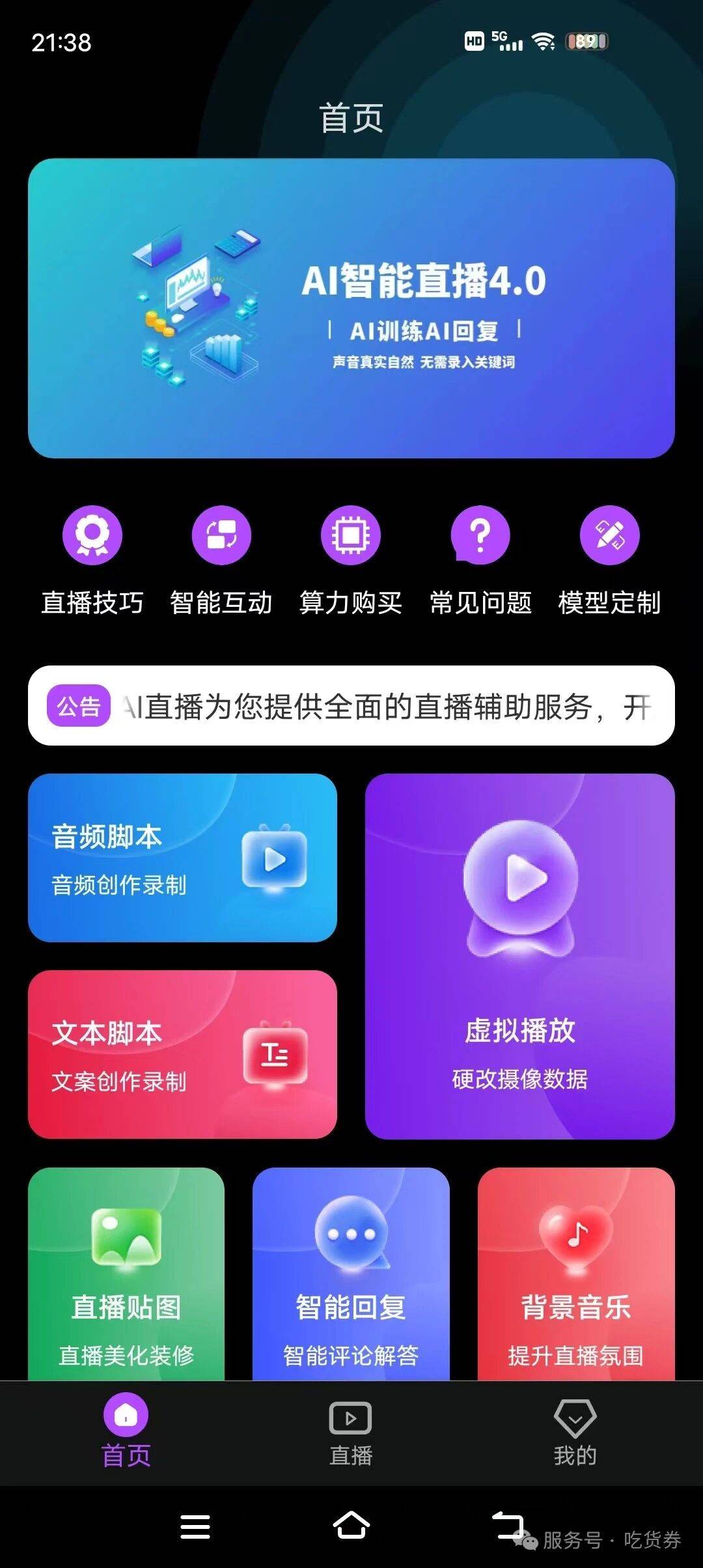
Task: Switch to the 首页 tab
Action: tap(126, 1429)
